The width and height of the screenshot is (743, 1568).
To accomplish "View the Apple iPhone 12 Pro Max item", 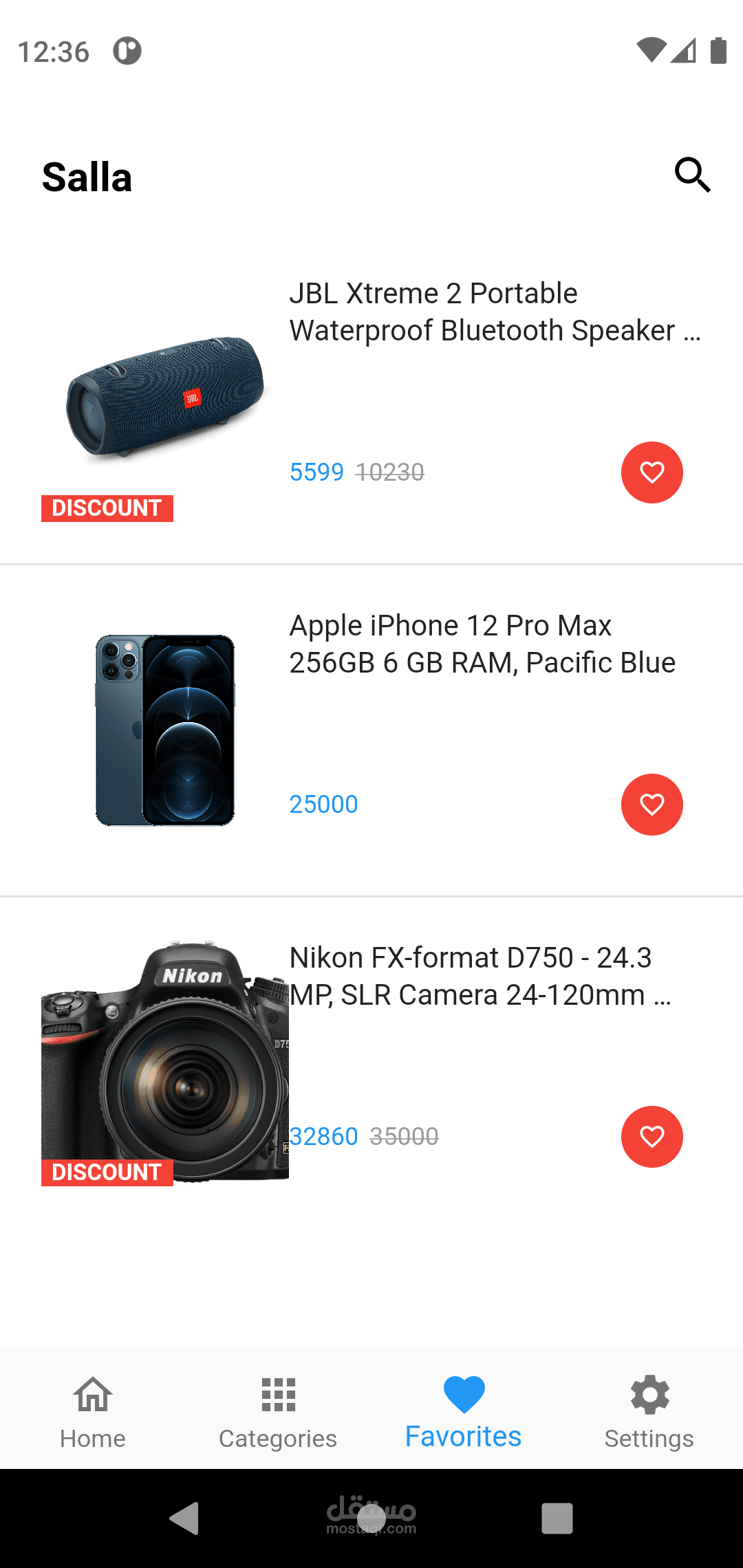I will (x=482, y=644).
